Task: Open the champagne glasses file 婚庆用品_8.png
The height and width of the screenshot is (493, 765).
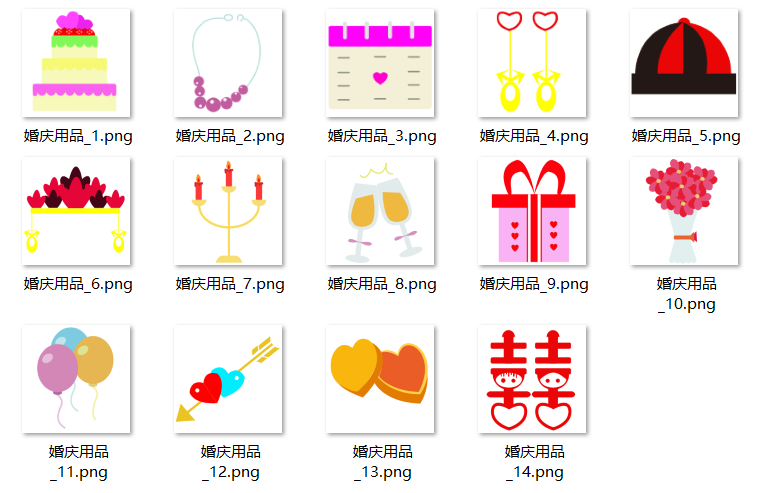Action: click(380, 212)
